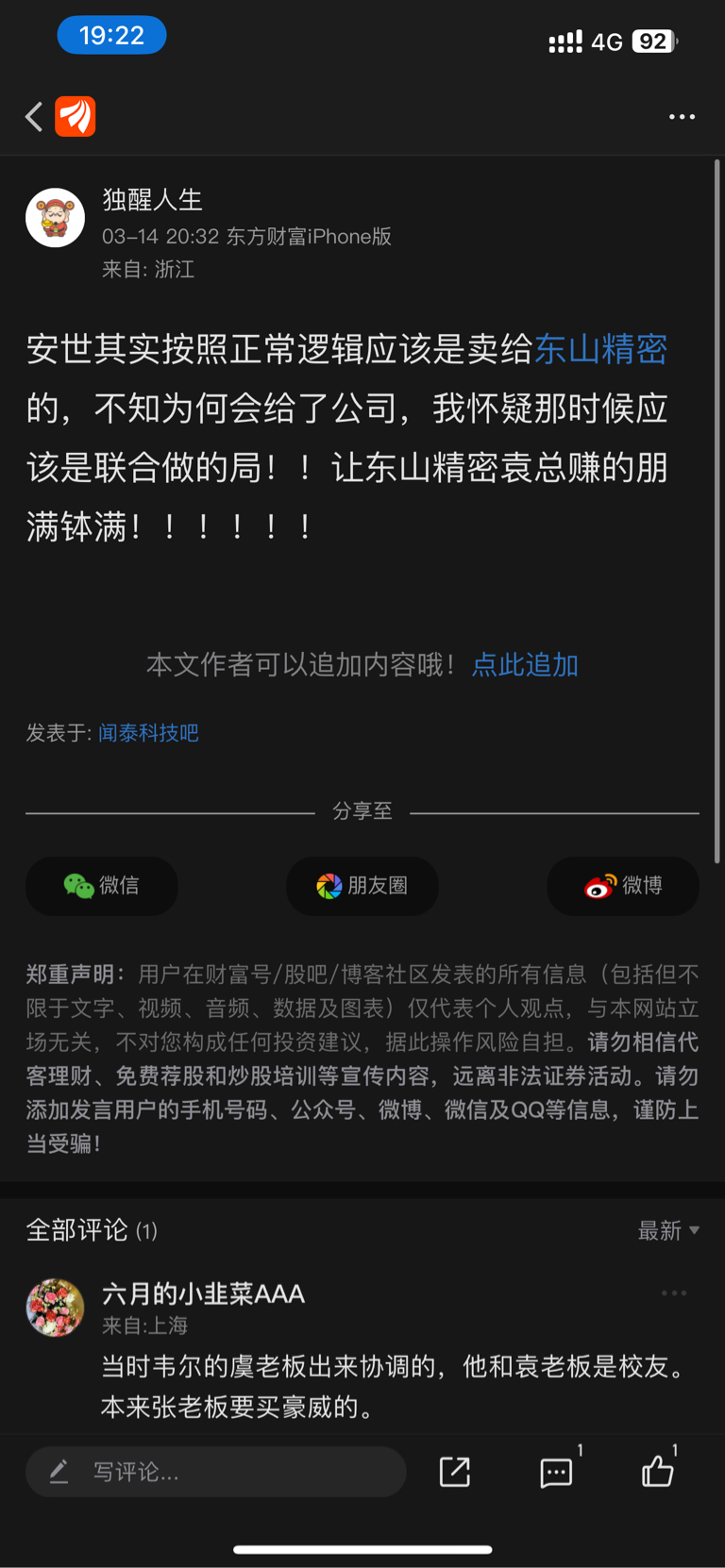Viewport: 725px width, 1568px height.
Task: Like the post with the thumbs-up icon
Action: pyautogui.click(x=658, y=1472)
